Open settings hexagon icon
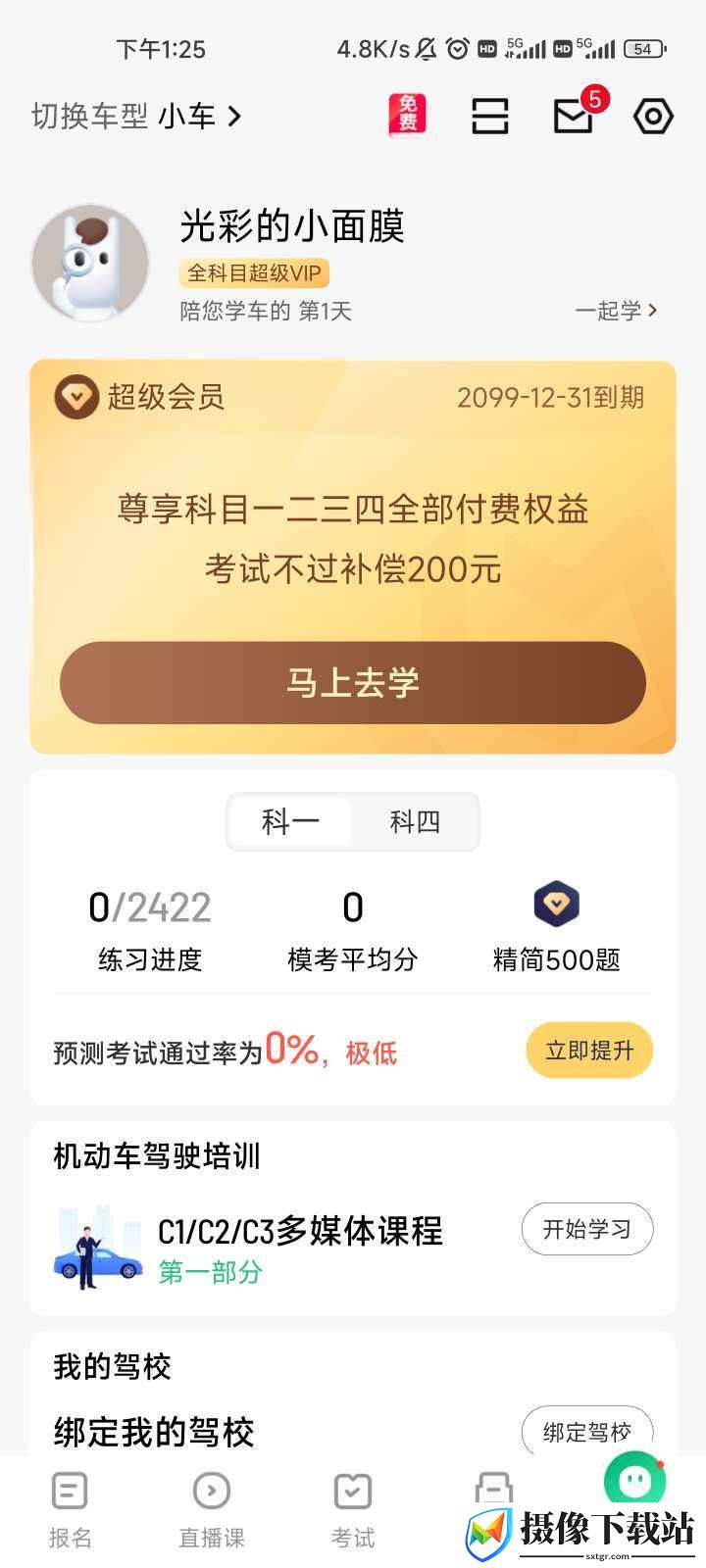Screen dimensions: 706x1568 [653, 117]
